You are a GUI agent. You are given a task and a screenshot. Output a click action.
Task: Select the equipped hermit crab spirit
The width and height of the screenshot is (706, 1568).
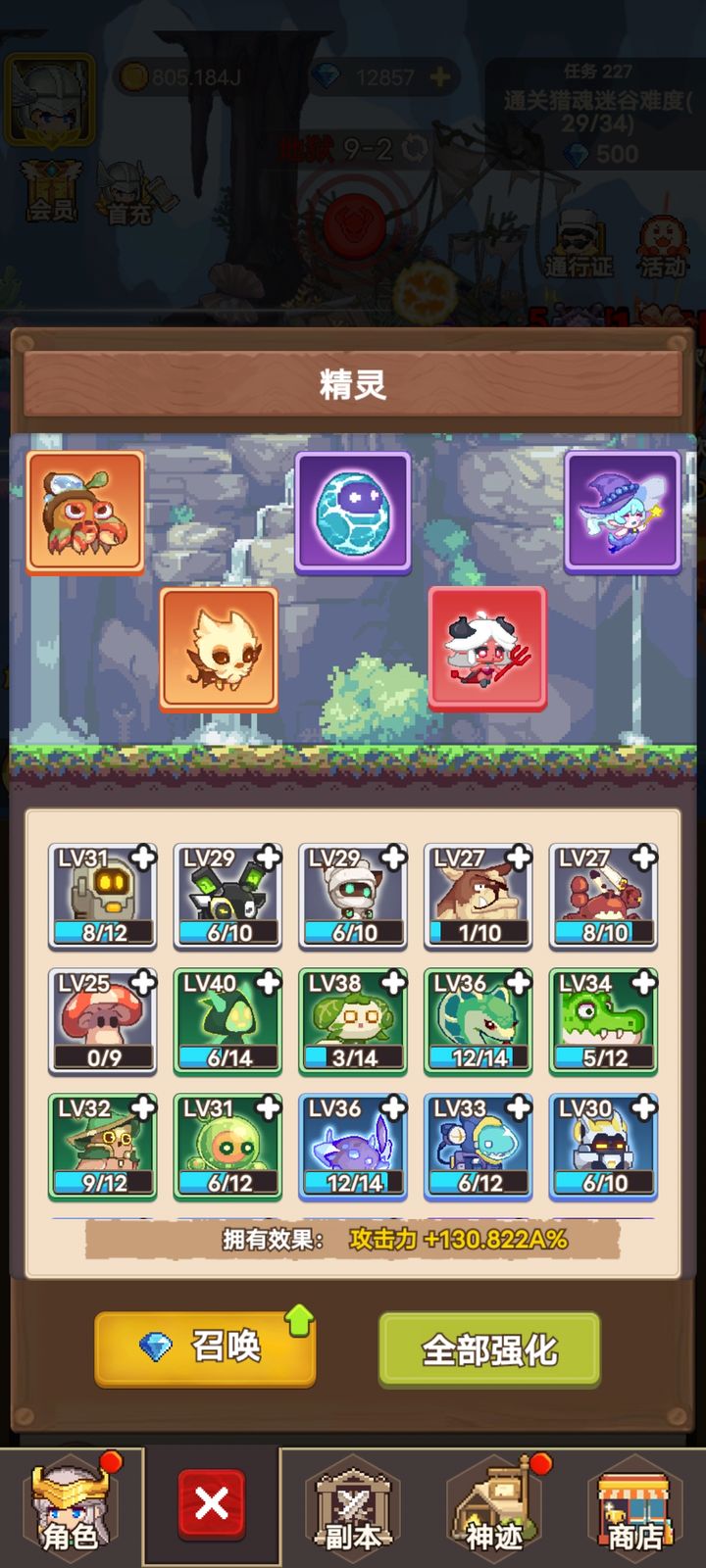[x=85, y=512]
